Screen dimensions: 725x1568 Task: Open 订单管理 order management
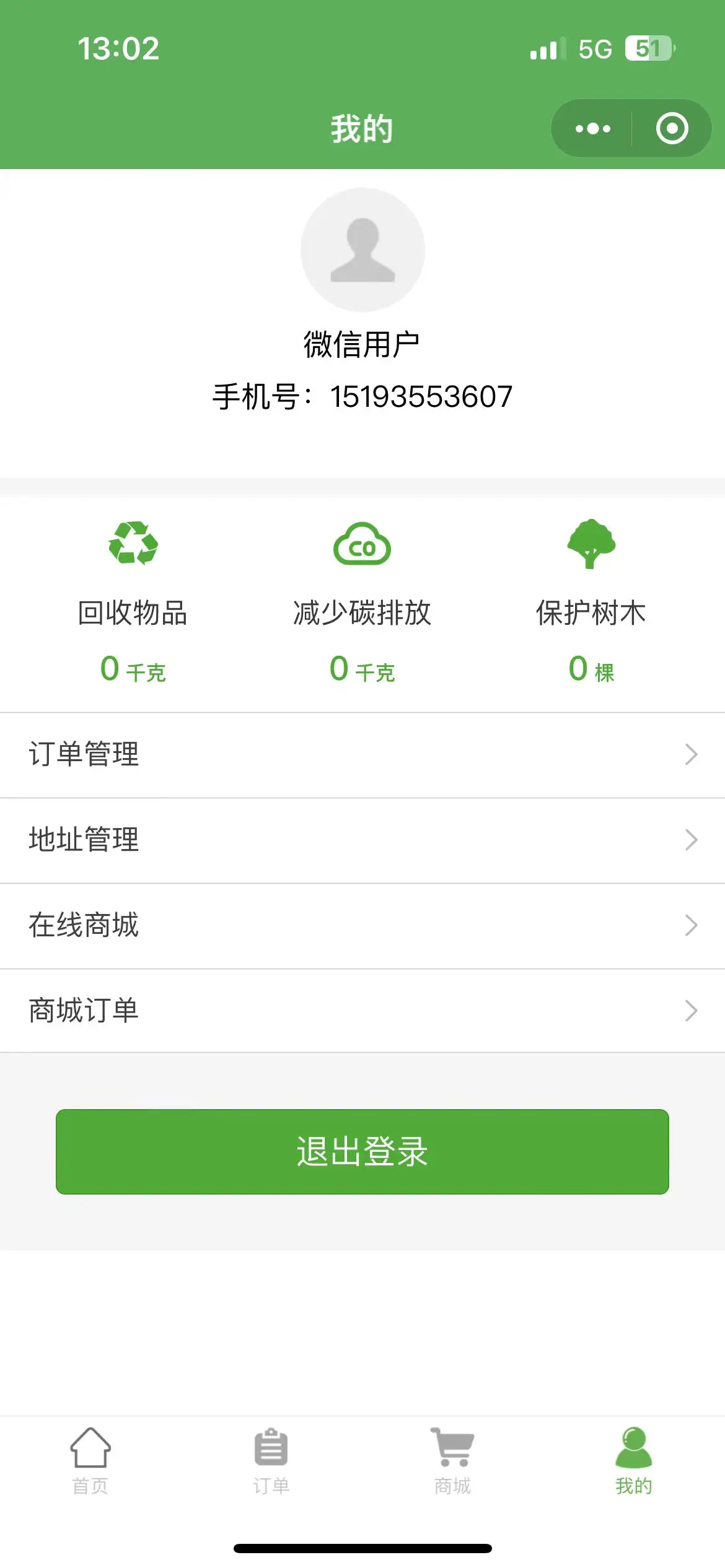[362, 754]
